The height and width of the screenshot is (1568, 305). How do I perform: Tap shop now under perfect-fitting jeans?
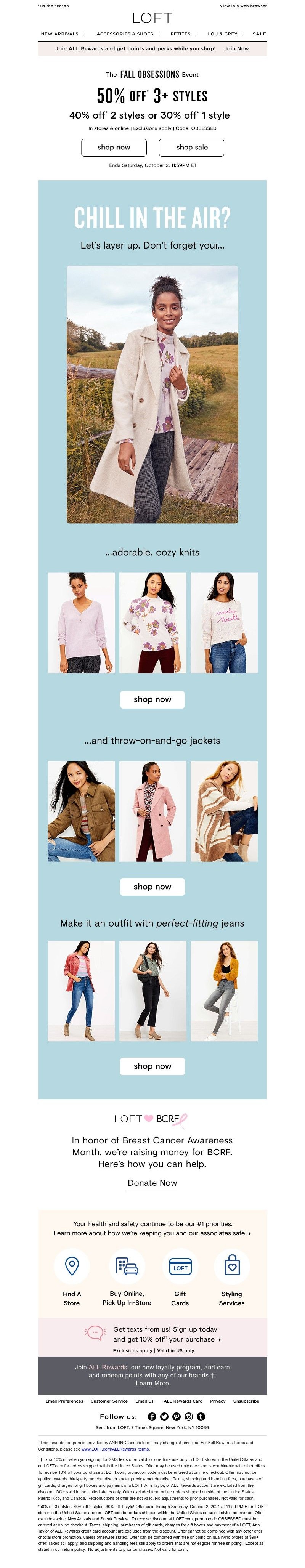[x=152, y=1066]
